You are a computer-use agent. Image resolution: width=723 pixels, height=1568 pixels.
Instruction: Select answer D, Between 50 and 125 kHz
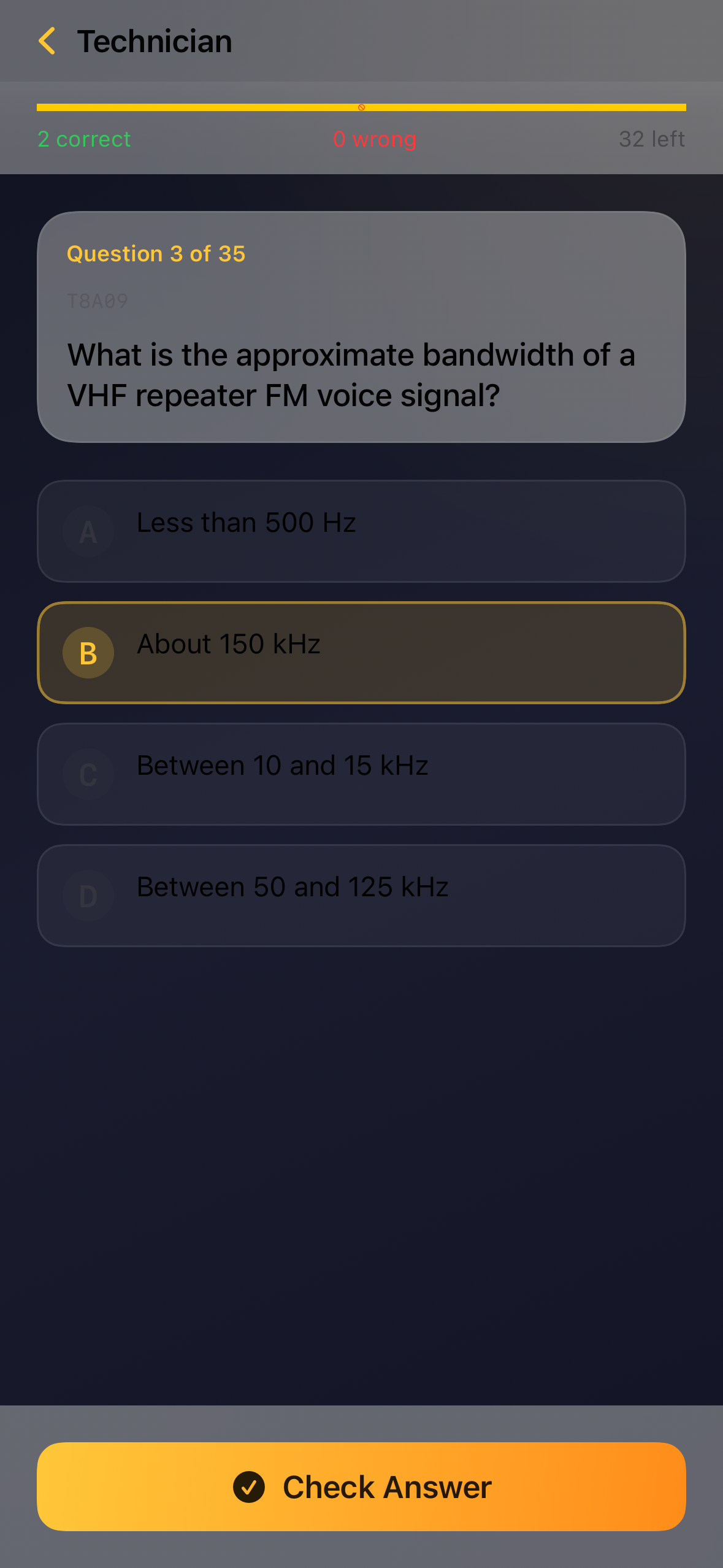361,896
